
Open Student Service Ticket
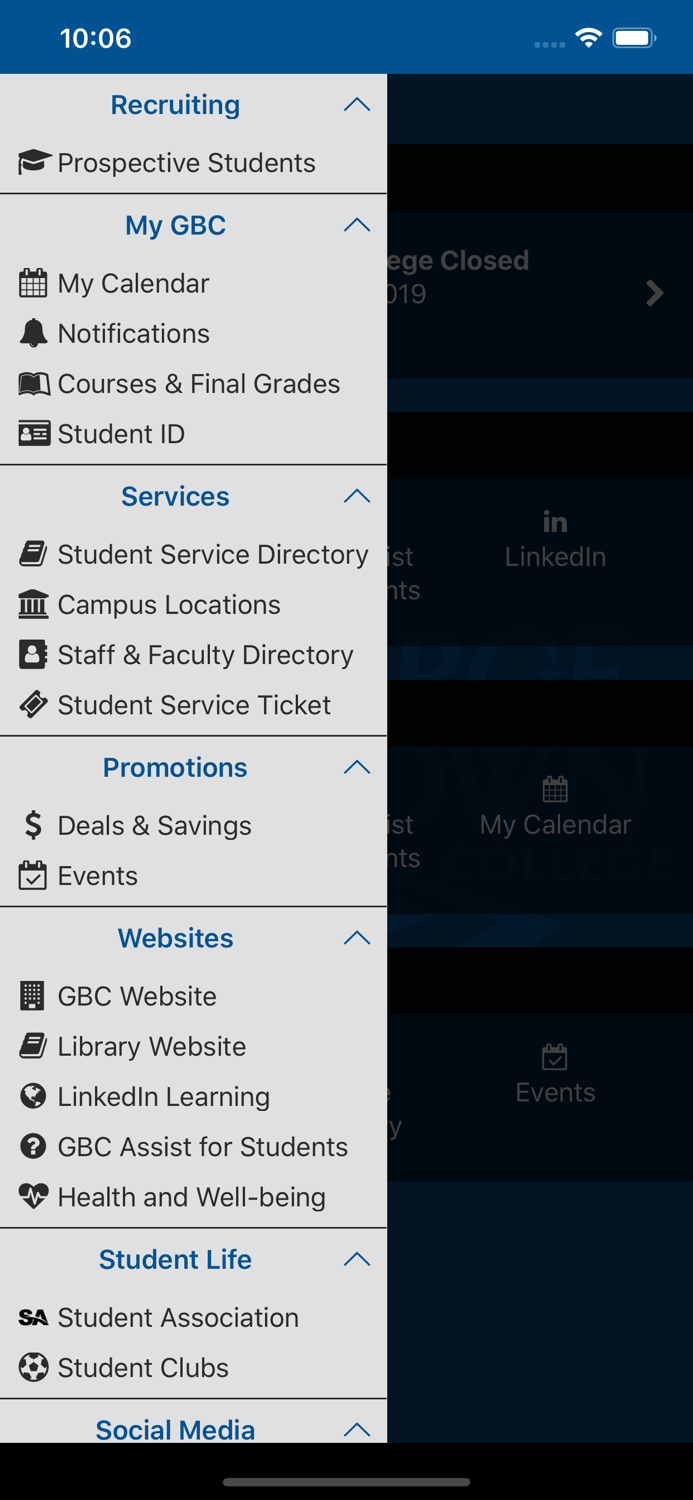tap(194, 705)
